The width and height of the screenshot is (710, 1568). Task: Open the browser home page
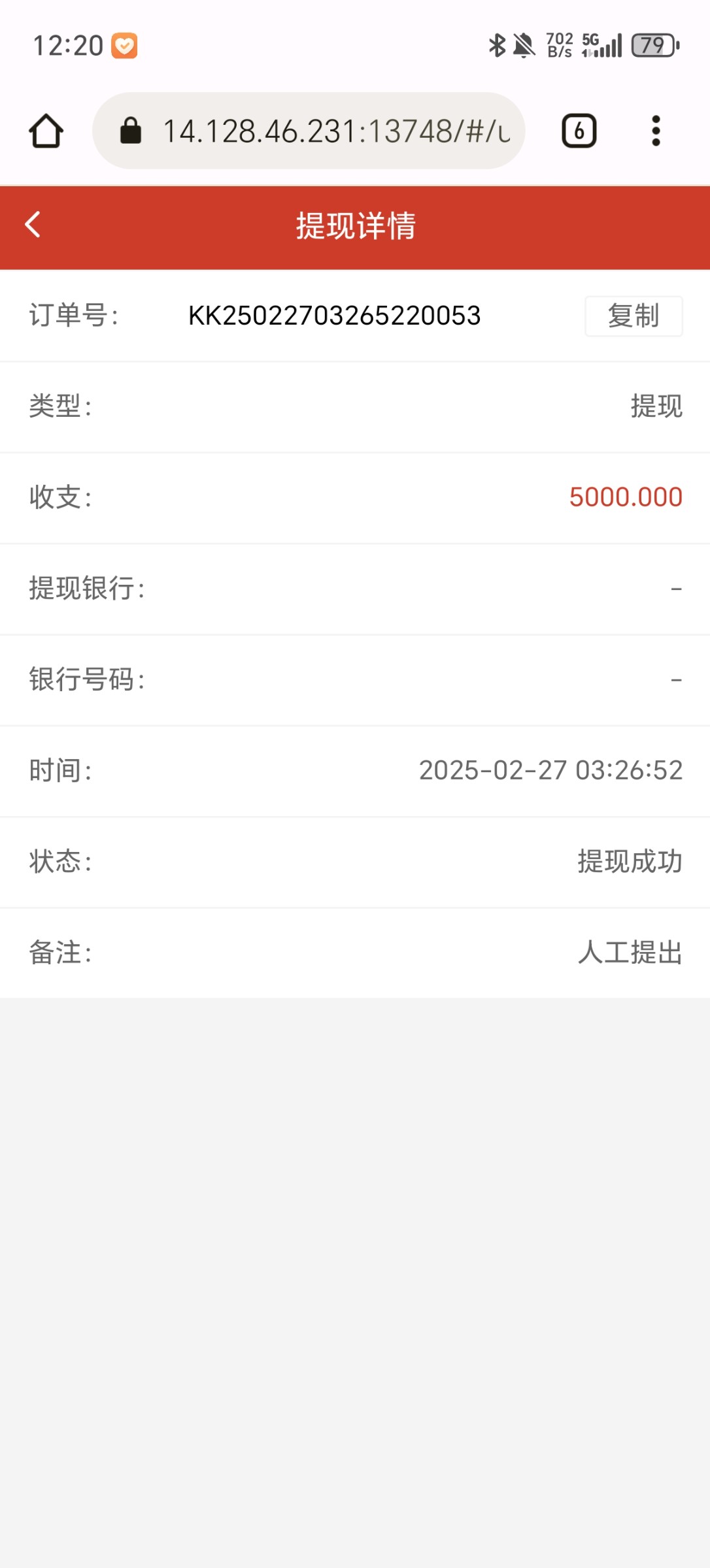click(x=46, y=131)
